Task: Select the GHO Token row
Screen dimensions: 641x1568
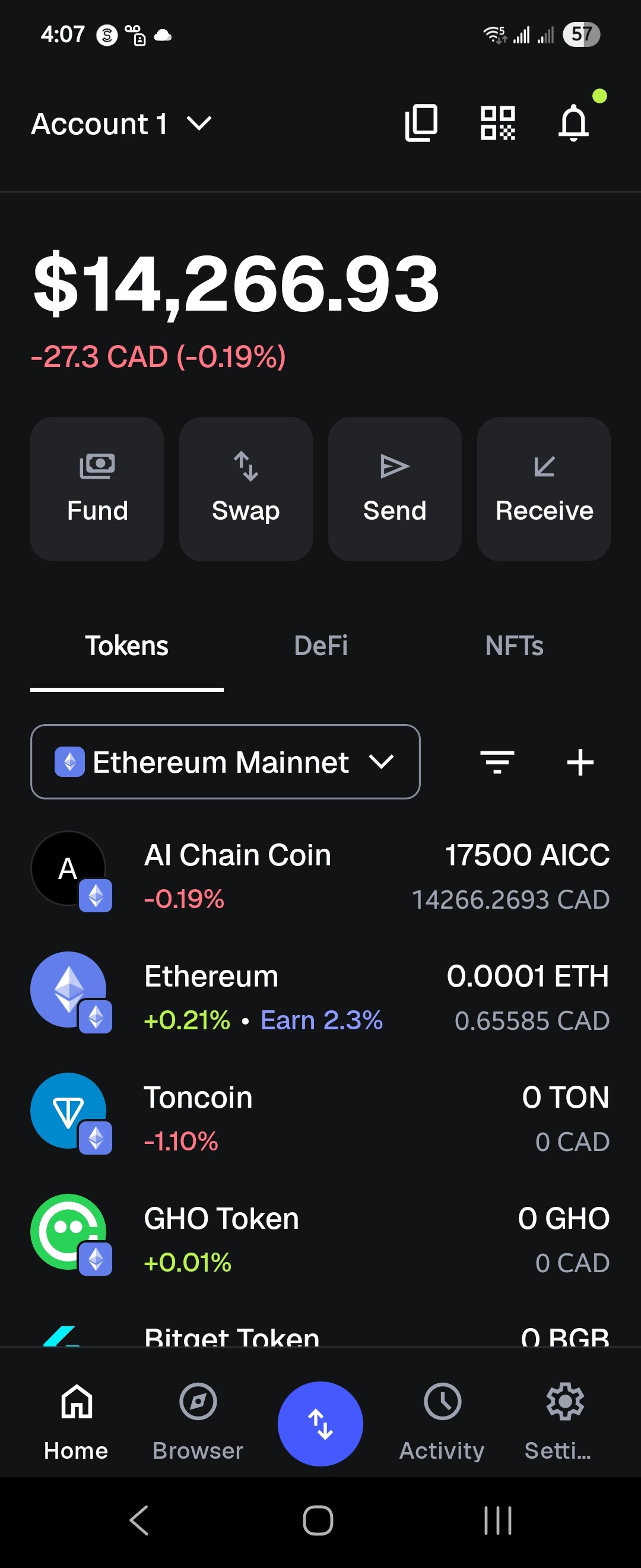Action: coord(320,1239)
